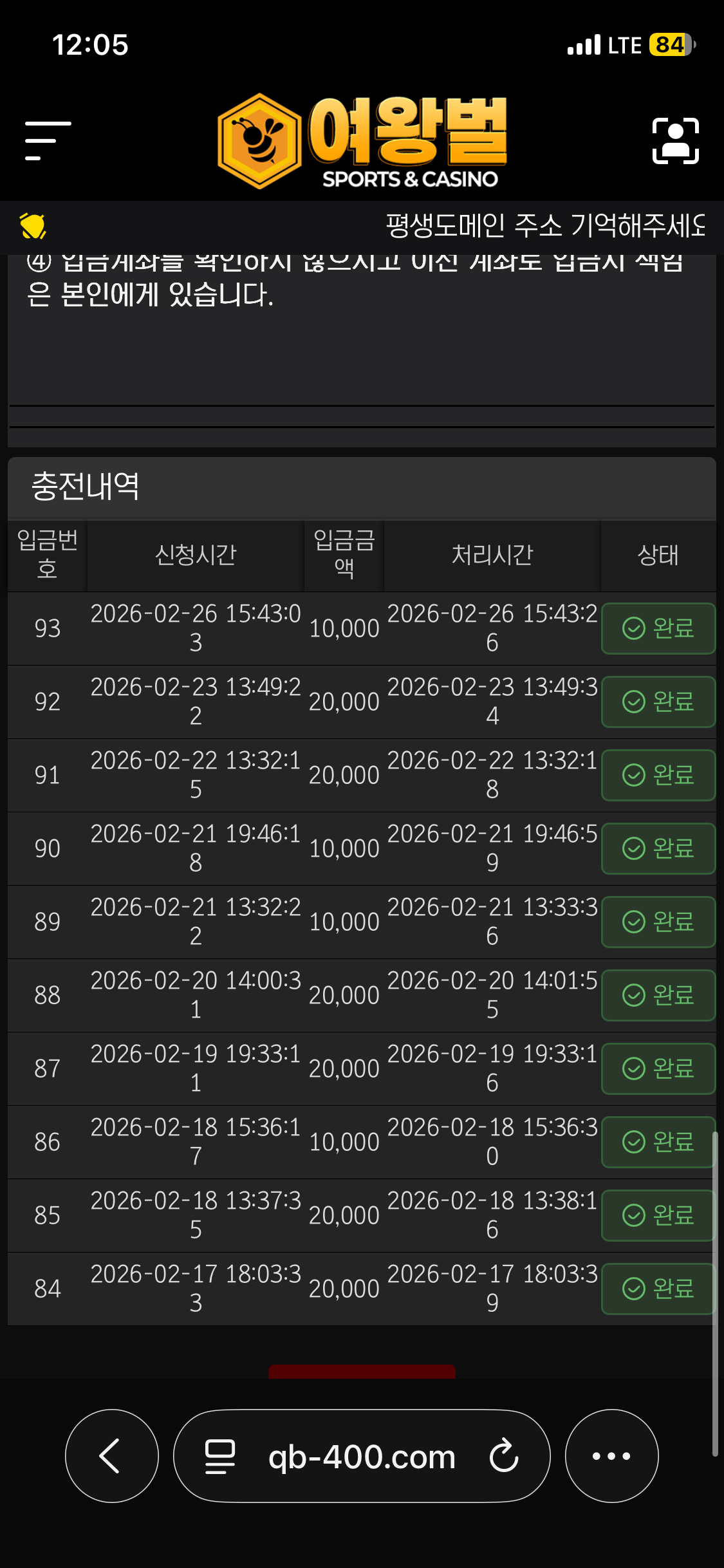Viewport: 724px width, 1568px height.
Task: Open the browser address bar qb-400.com
Action: tap(362, 1457)
